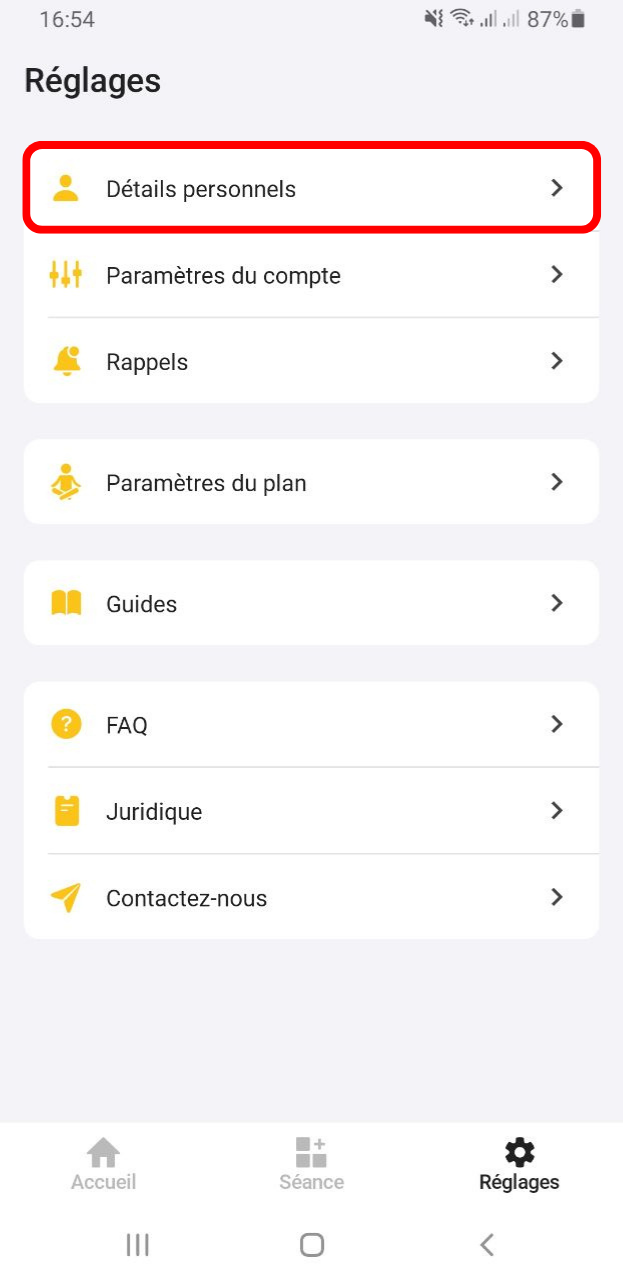View the FAQ page
The image size is (623, 1280).
[311, 725]
